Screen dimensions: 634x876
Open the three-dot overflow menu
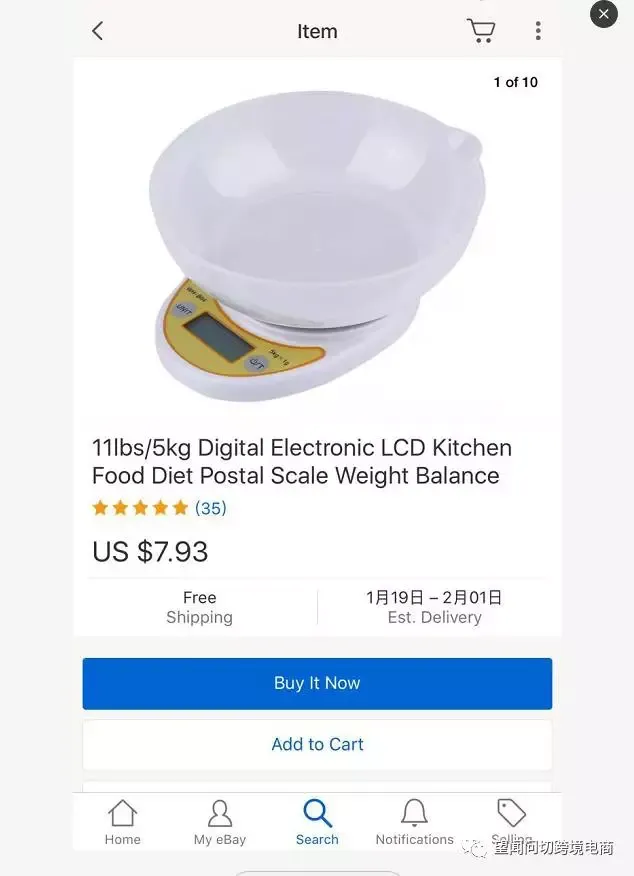(x=538, y=31)
